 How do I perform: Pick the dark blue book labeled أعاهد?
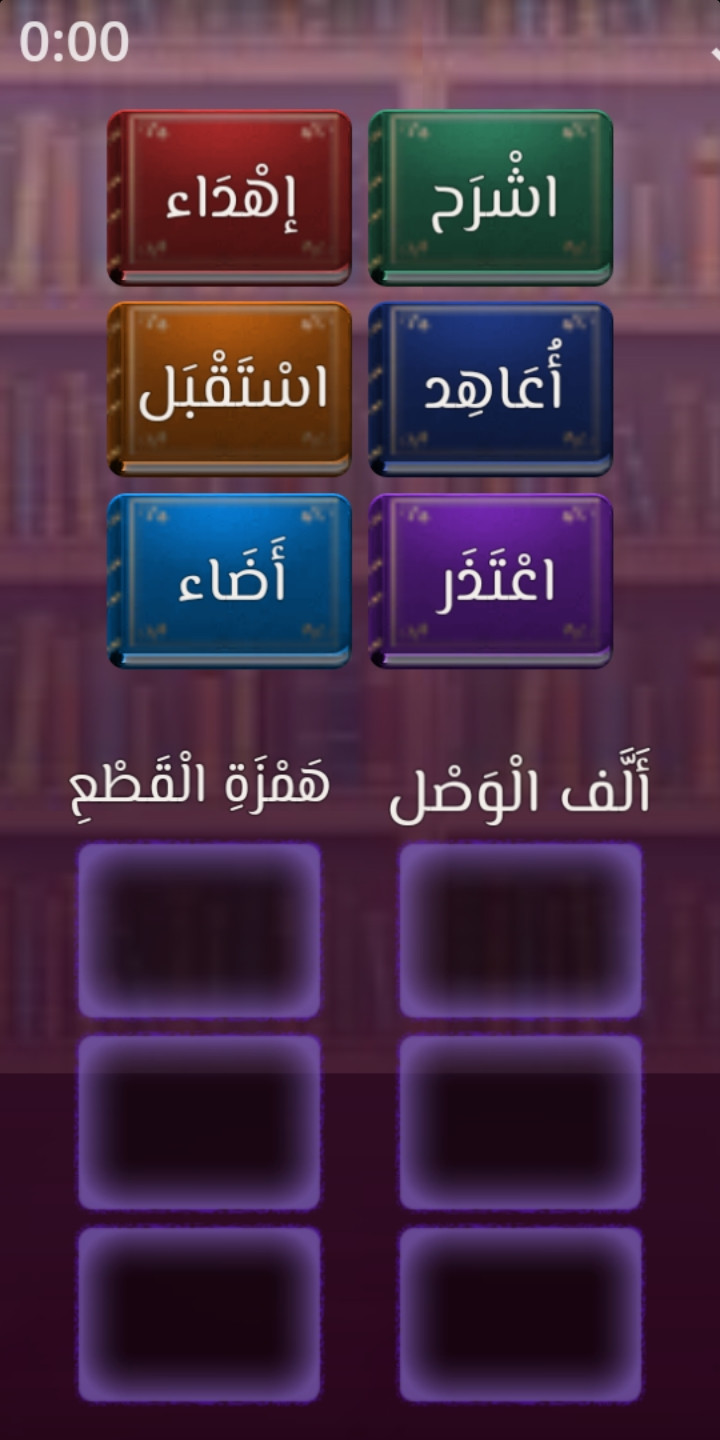491,389
